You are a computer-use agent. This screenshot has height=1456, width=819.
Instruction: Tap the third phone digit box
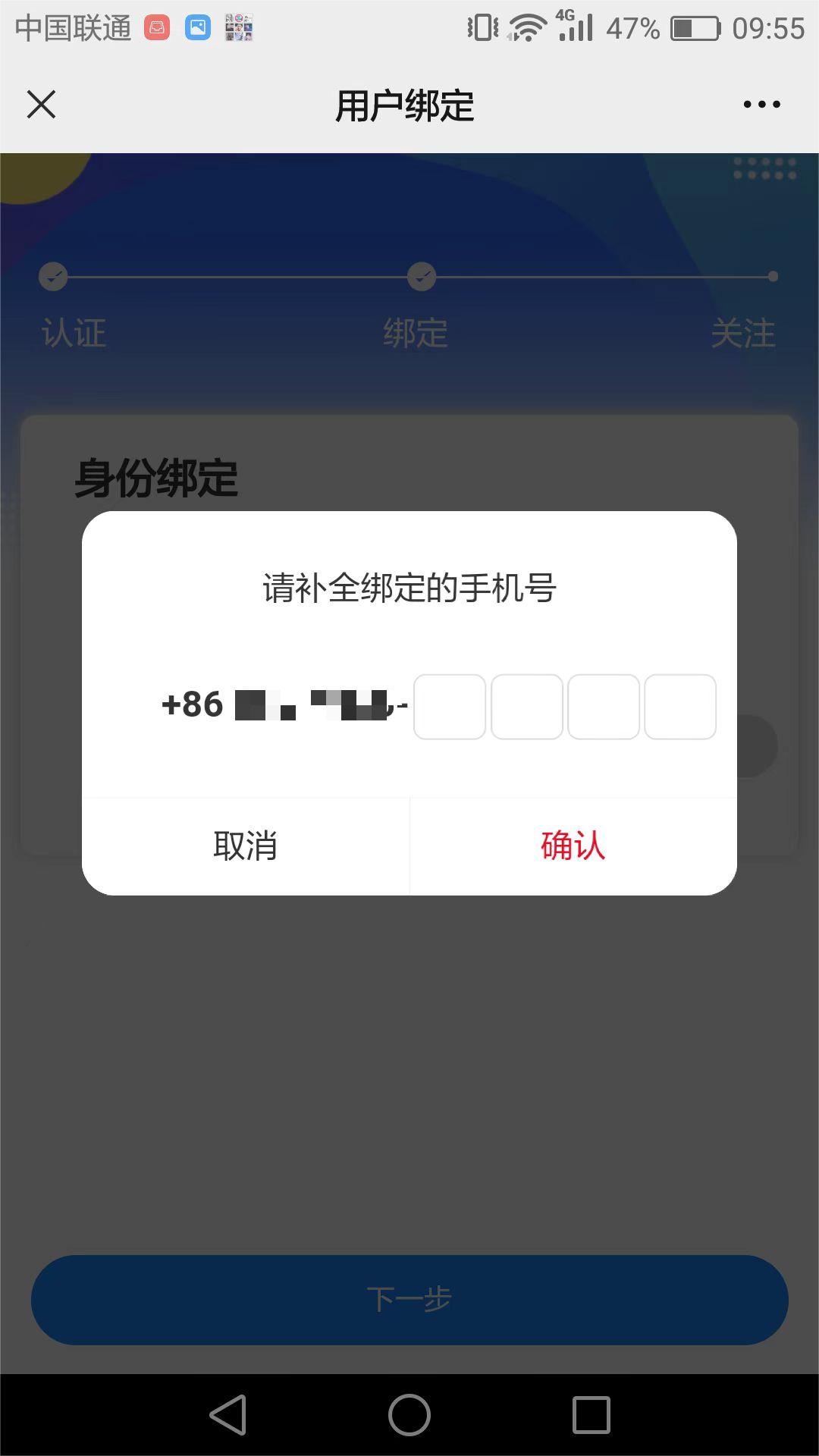[x=604, y=707]
